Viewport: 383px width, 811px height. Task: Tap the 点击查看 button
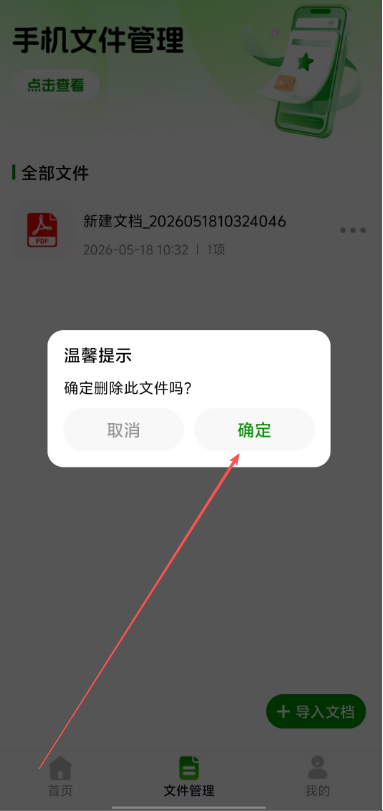56,85
